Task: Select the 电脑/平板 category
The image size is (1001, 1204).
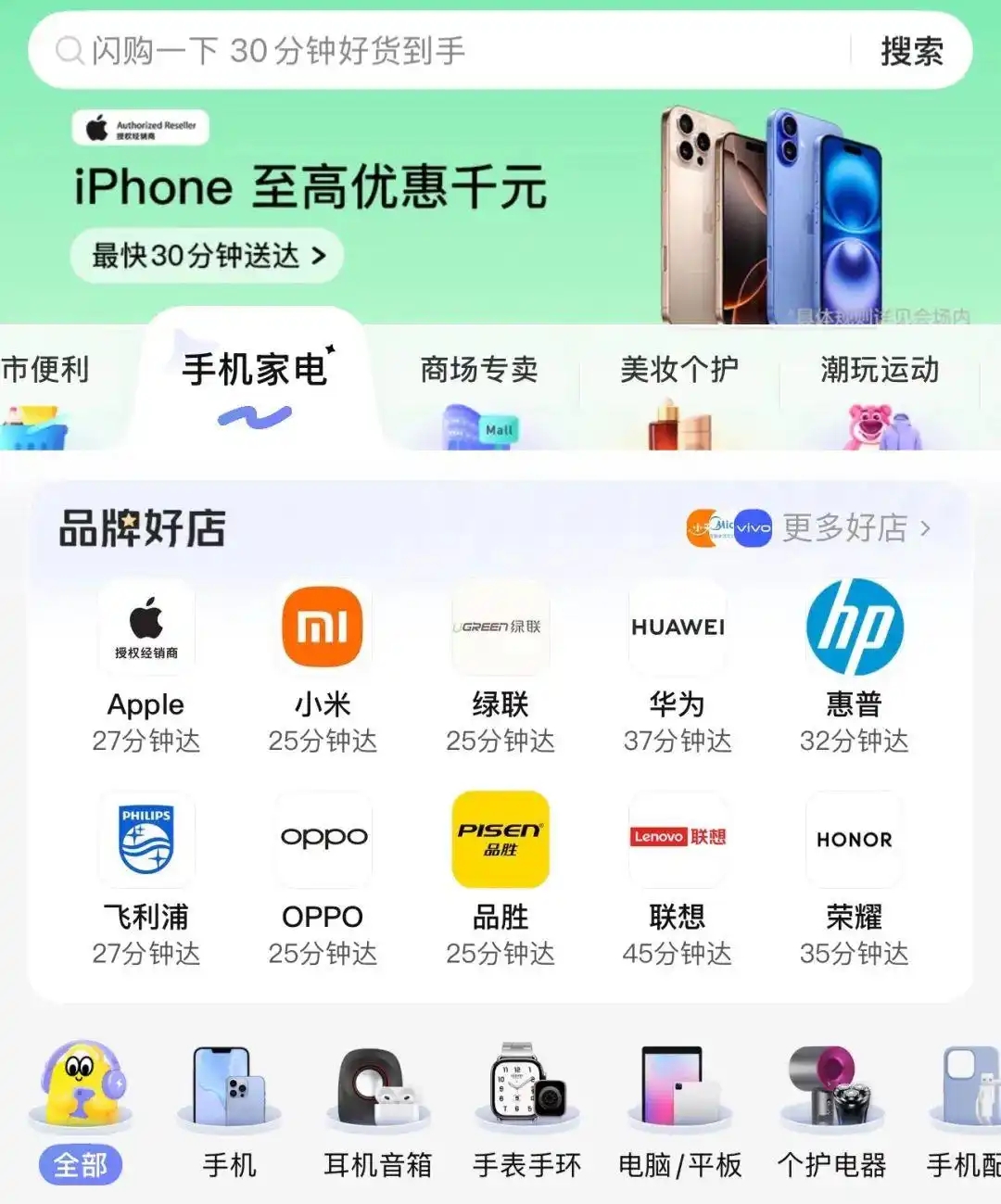Action: 680,1112
